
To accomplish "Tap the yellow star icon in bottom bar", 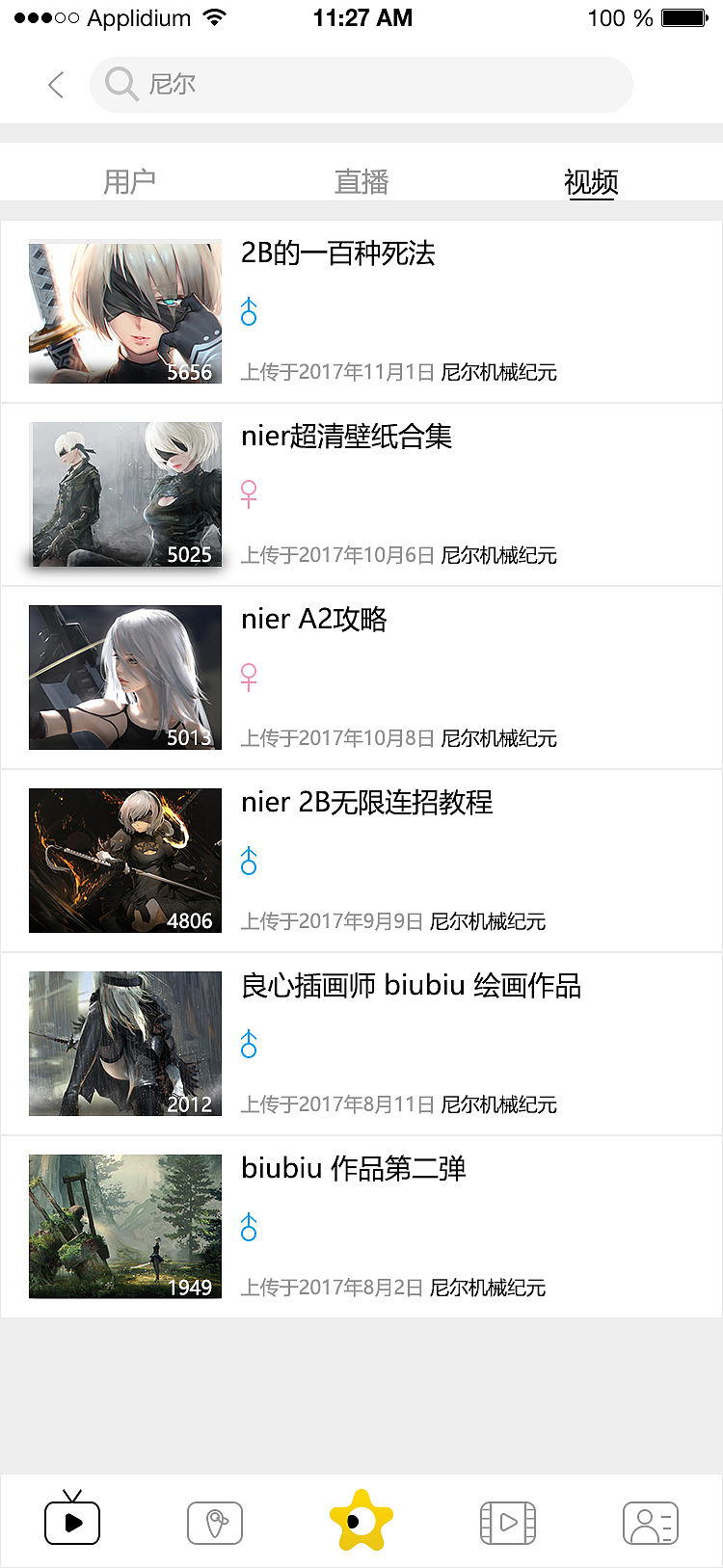I will (361, 1520).
